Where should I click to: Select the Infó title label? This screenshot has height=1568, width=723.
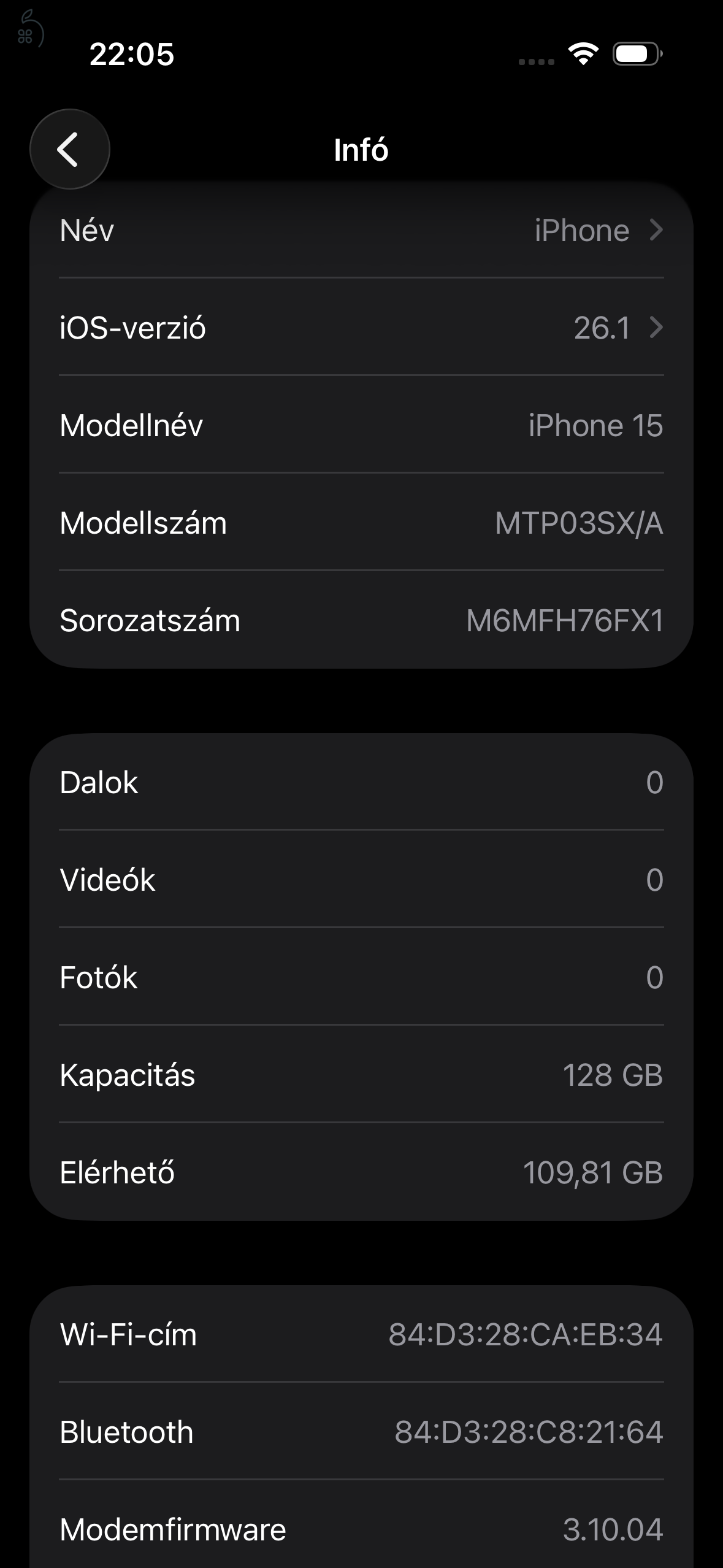[361, 149]
